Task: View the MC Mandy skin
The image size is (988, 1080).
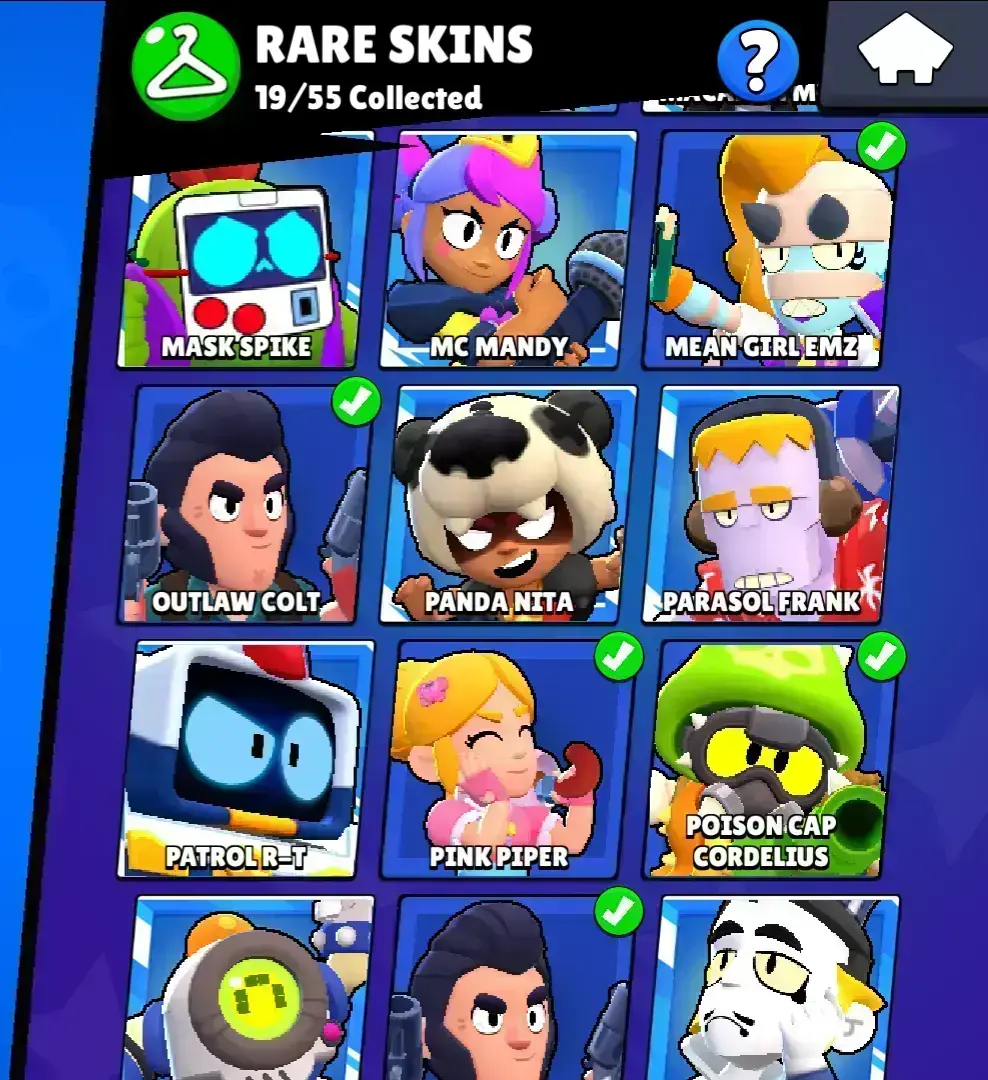Action: 509,250
